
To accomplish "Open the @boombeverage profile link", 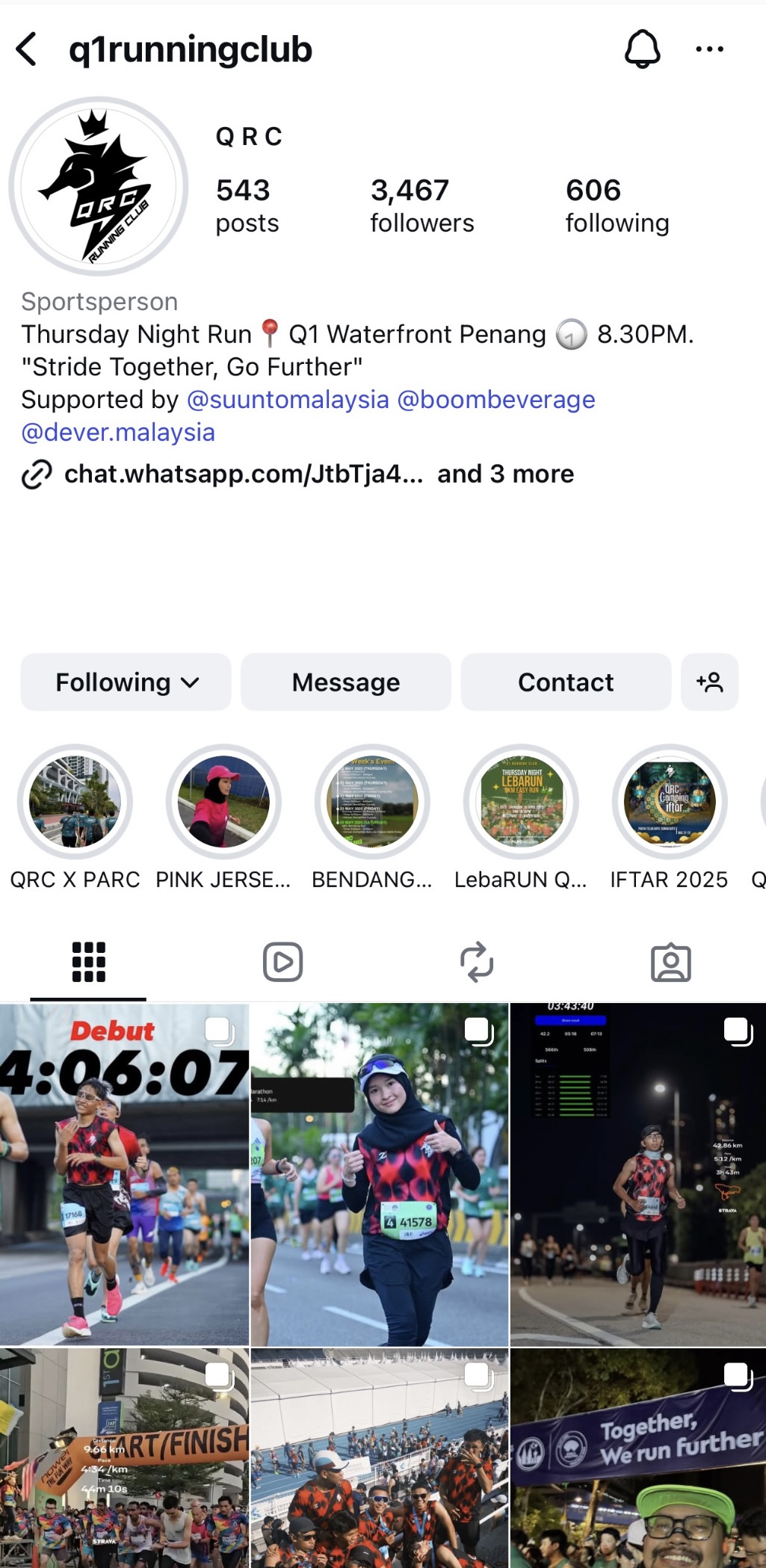I will pos(496,400).
